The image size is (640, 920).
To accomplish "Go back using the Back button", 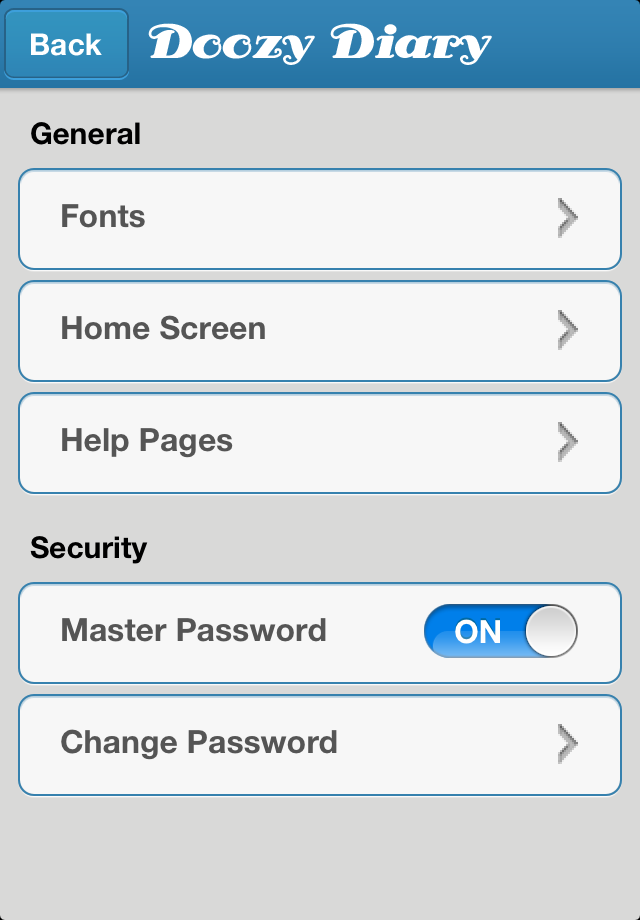I will coord(66,44).
